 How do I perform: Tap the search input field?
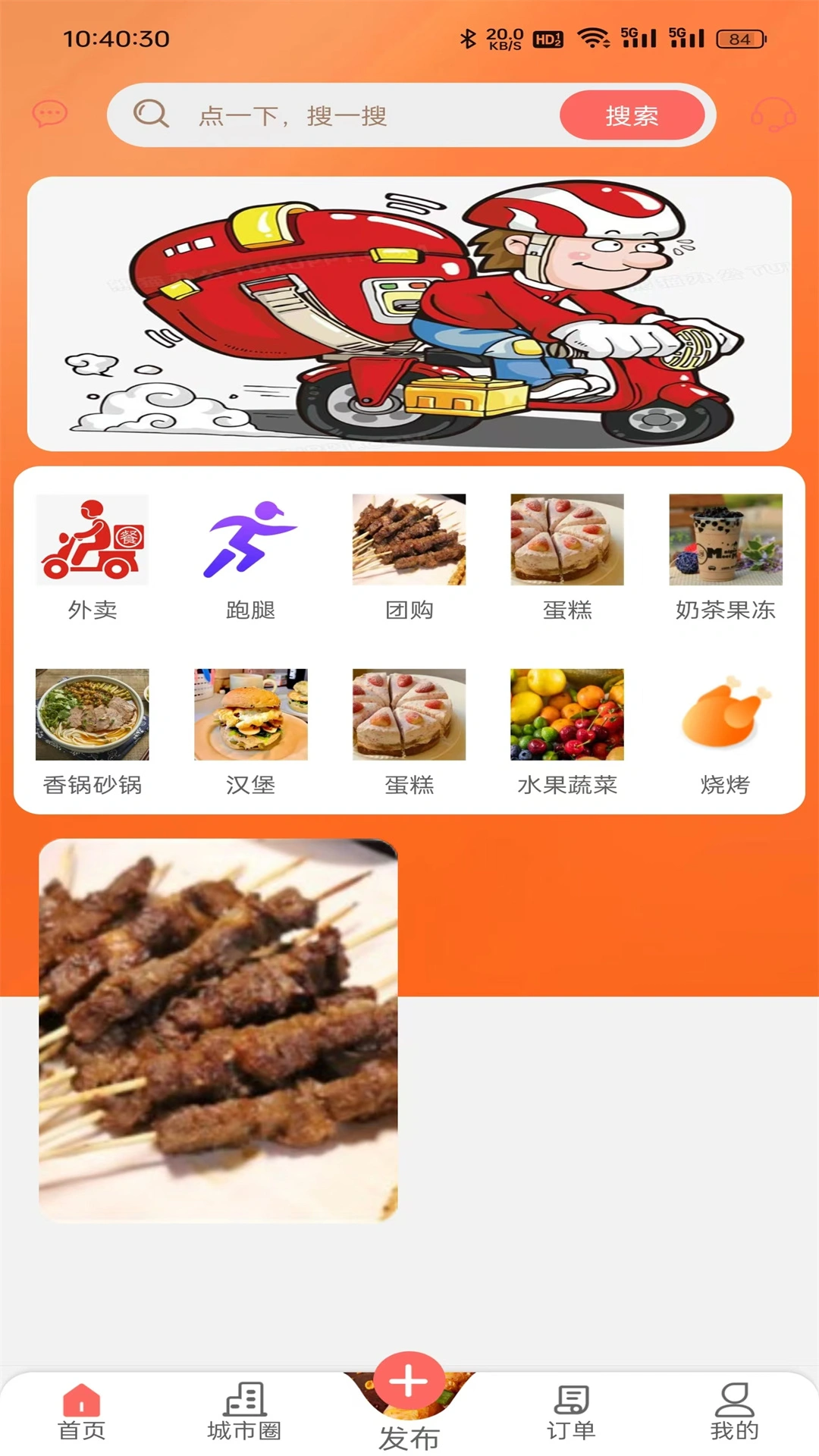click(341, 116)
